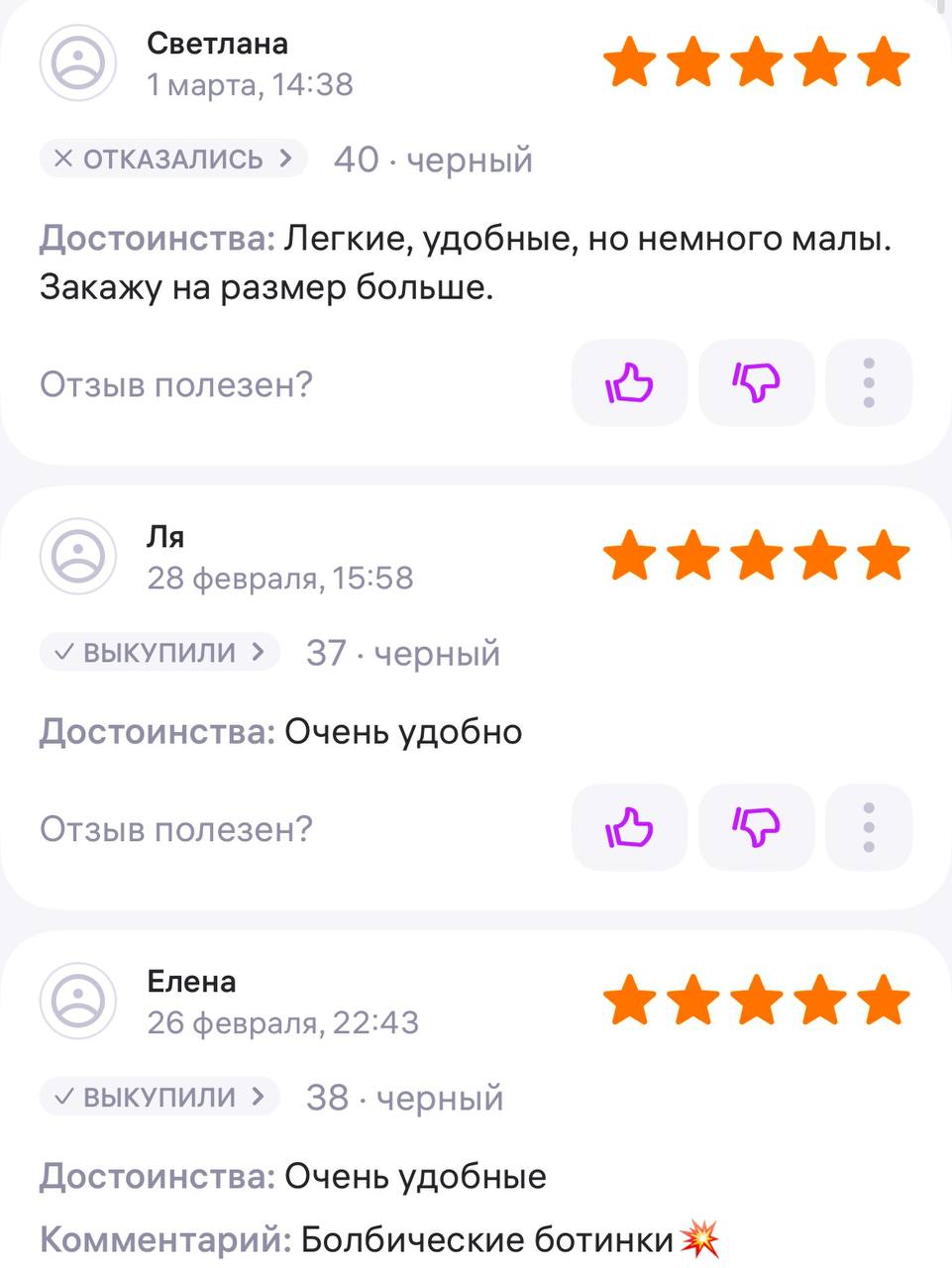The height and width of the screenshot is (1268, 952).
Task: Tap the ВЫКУПИЛИ chip on Ля's review
Action: 159,652
